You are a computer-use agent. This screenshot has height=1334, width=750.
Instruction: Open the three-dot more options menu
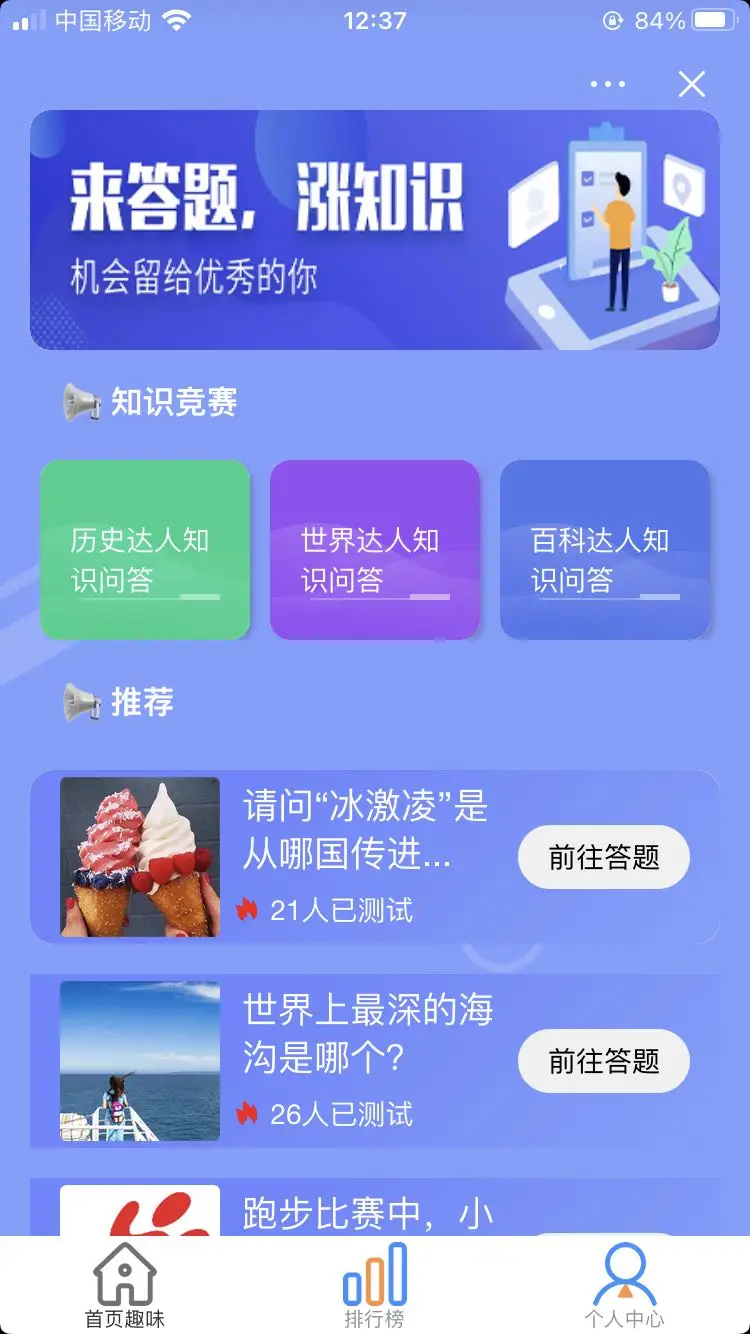[608, 85]
